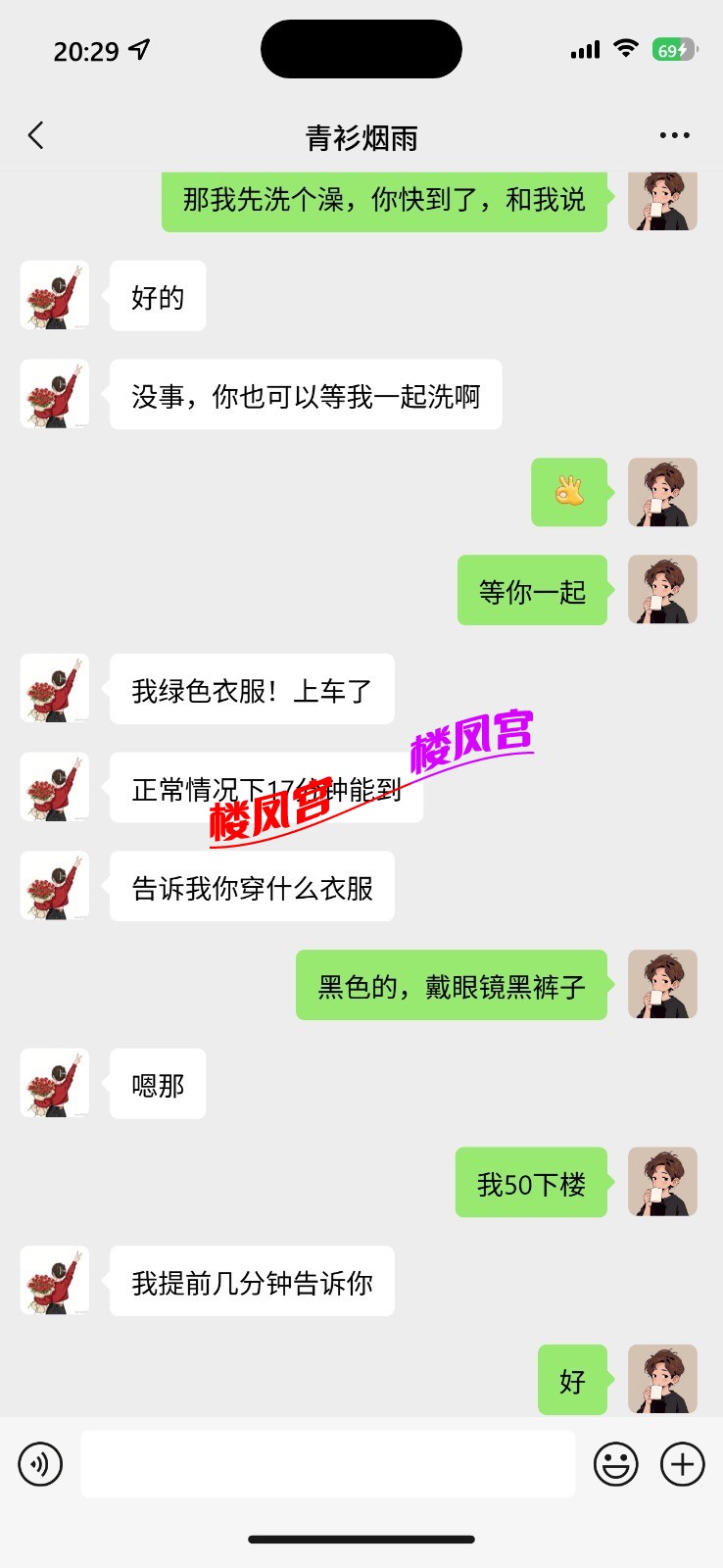Open my avatar beside 等你一起
This screenshot has height=1568, width=723.
[x=662, y=590]
